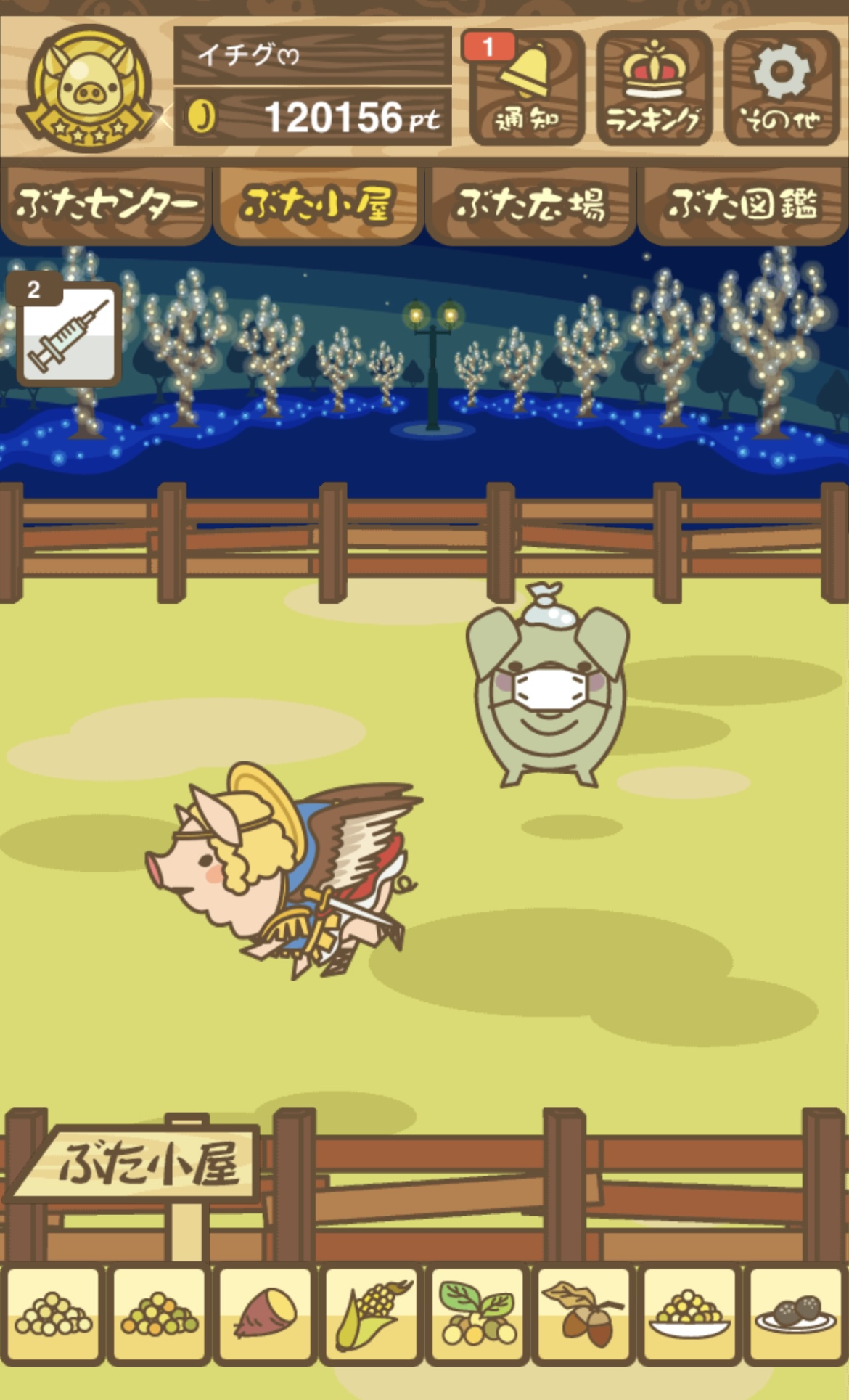
Task: Switch to the ぶた図鑑 tab
Action: (x=743, y=204)
